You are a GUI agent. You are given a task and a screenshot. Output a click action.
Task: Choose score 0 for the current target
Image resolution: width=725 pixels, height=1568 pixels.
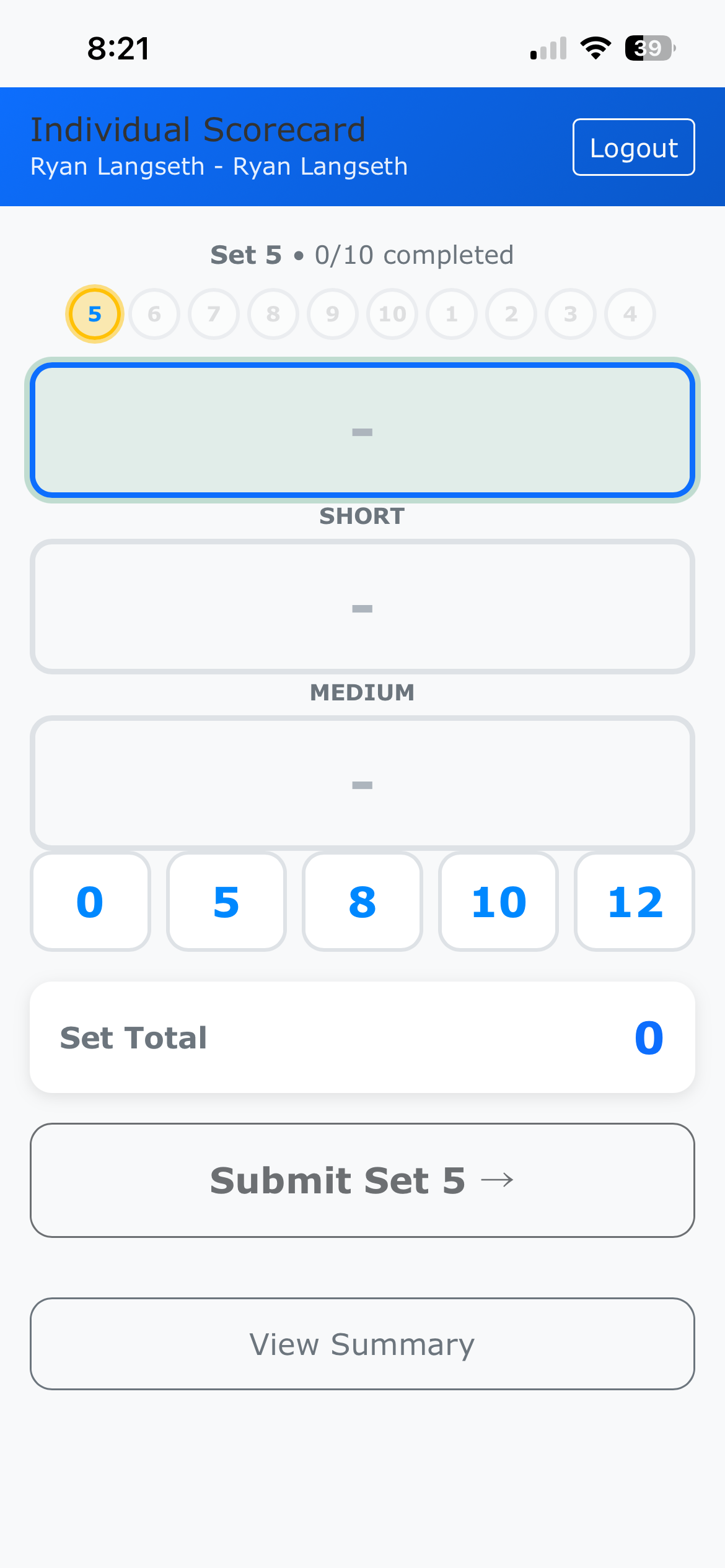tap(90, 901)
